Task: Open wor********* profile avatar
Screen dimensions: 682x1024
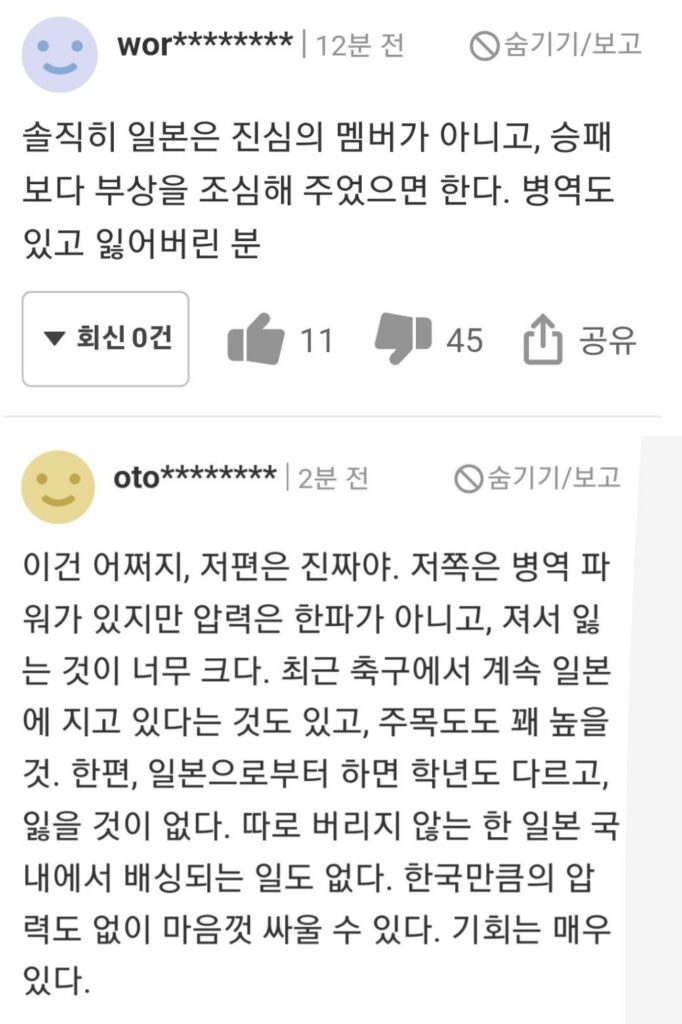Action: 60,54
